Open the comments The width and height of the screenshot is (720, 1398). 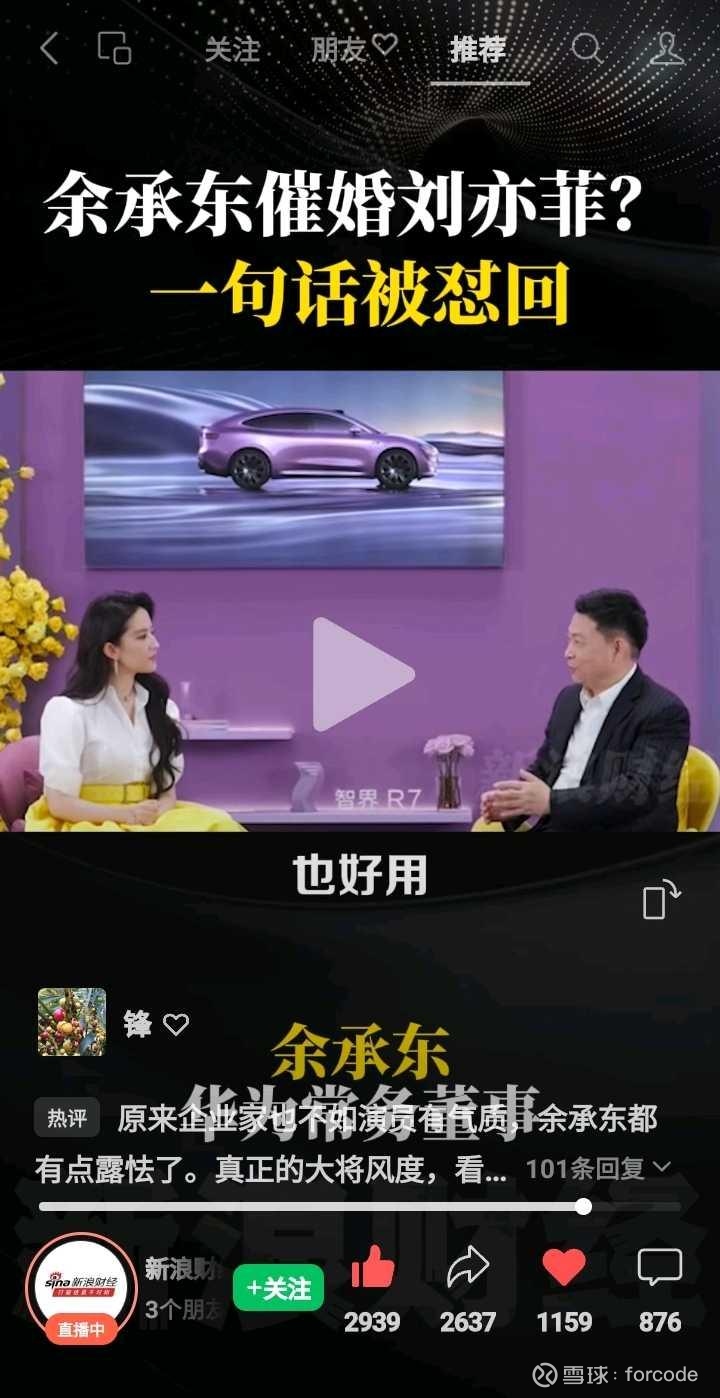660,1268
